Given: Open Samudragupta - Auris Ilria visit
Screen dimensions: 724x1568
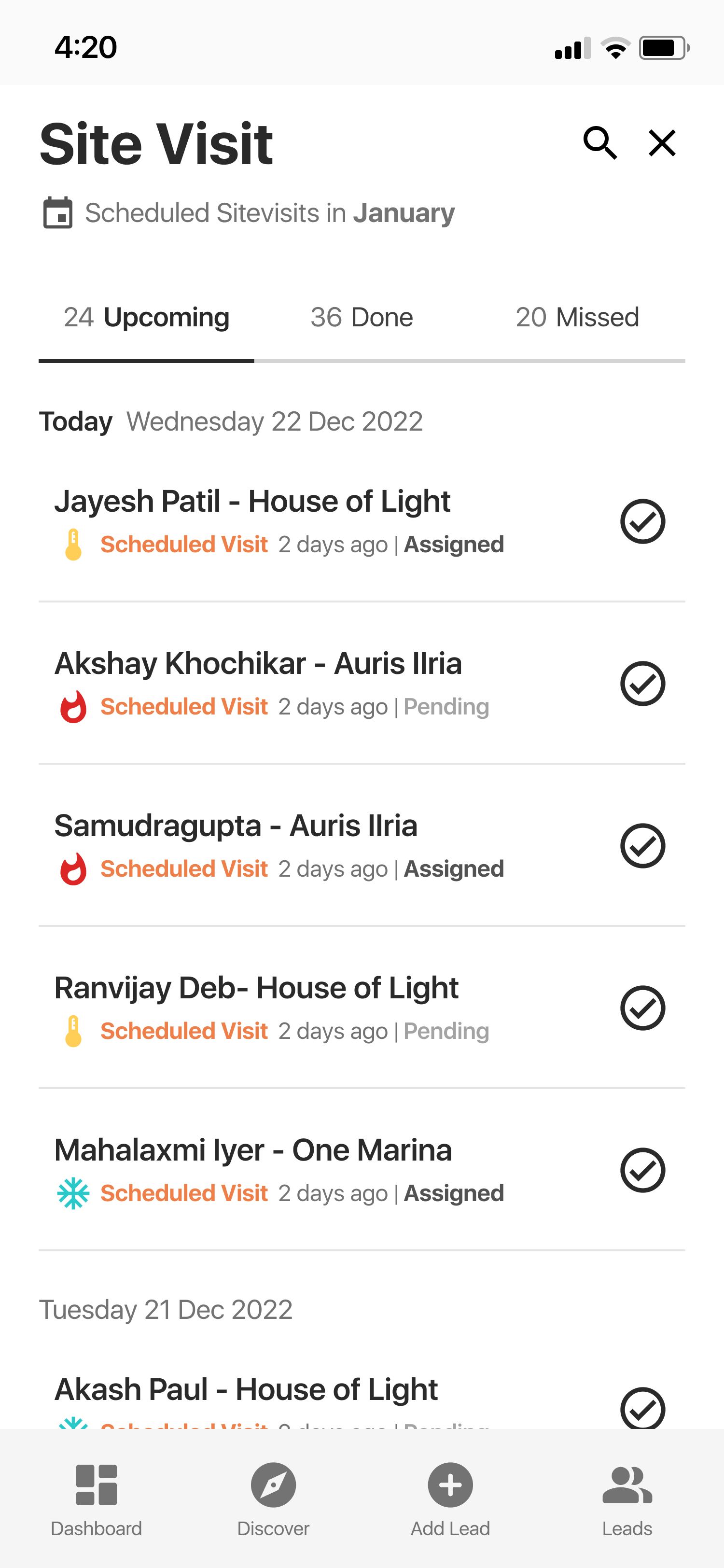Looking at the screenshot, I should 236,826.
